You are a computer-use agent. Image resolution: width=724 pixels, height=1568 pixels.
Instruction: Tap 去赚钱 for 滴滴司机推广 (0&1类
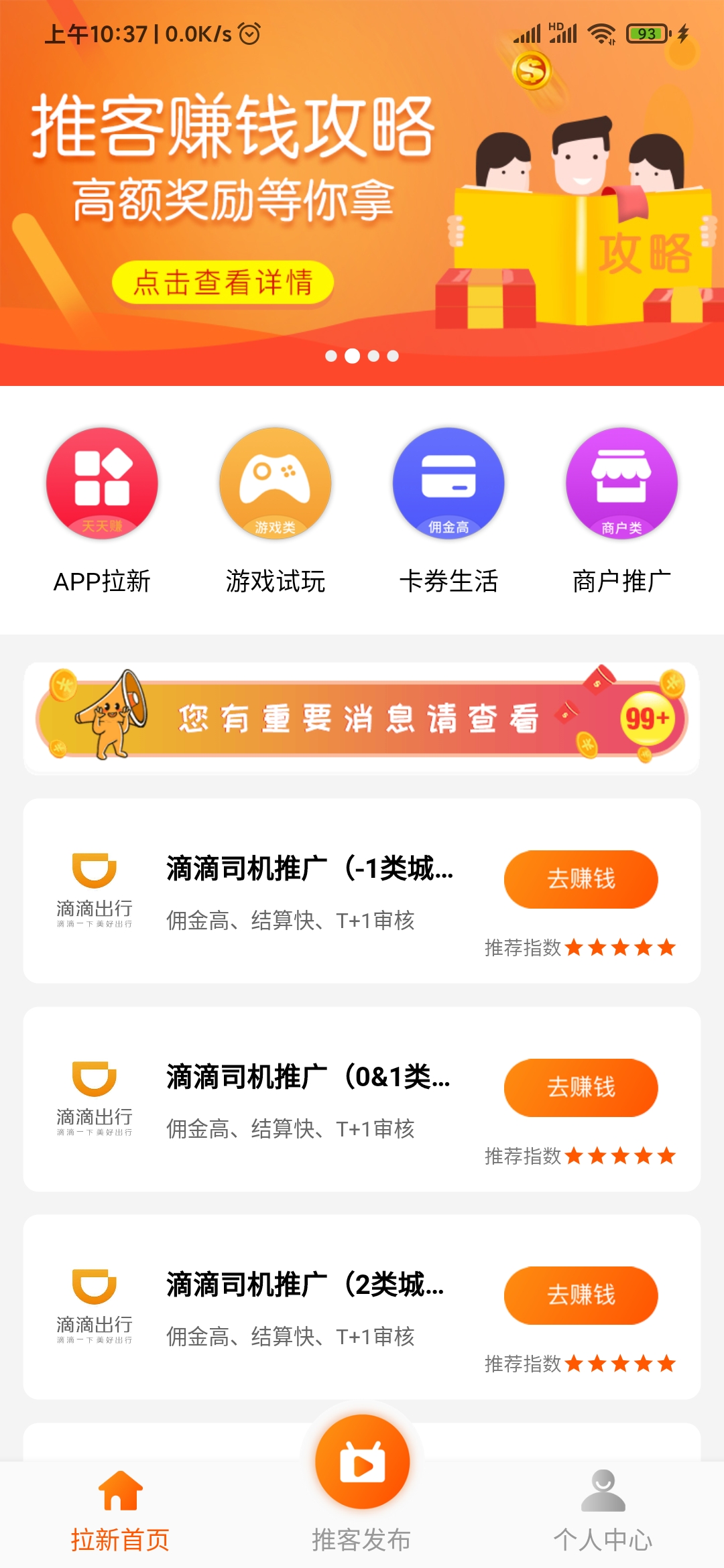[581, 1088]
